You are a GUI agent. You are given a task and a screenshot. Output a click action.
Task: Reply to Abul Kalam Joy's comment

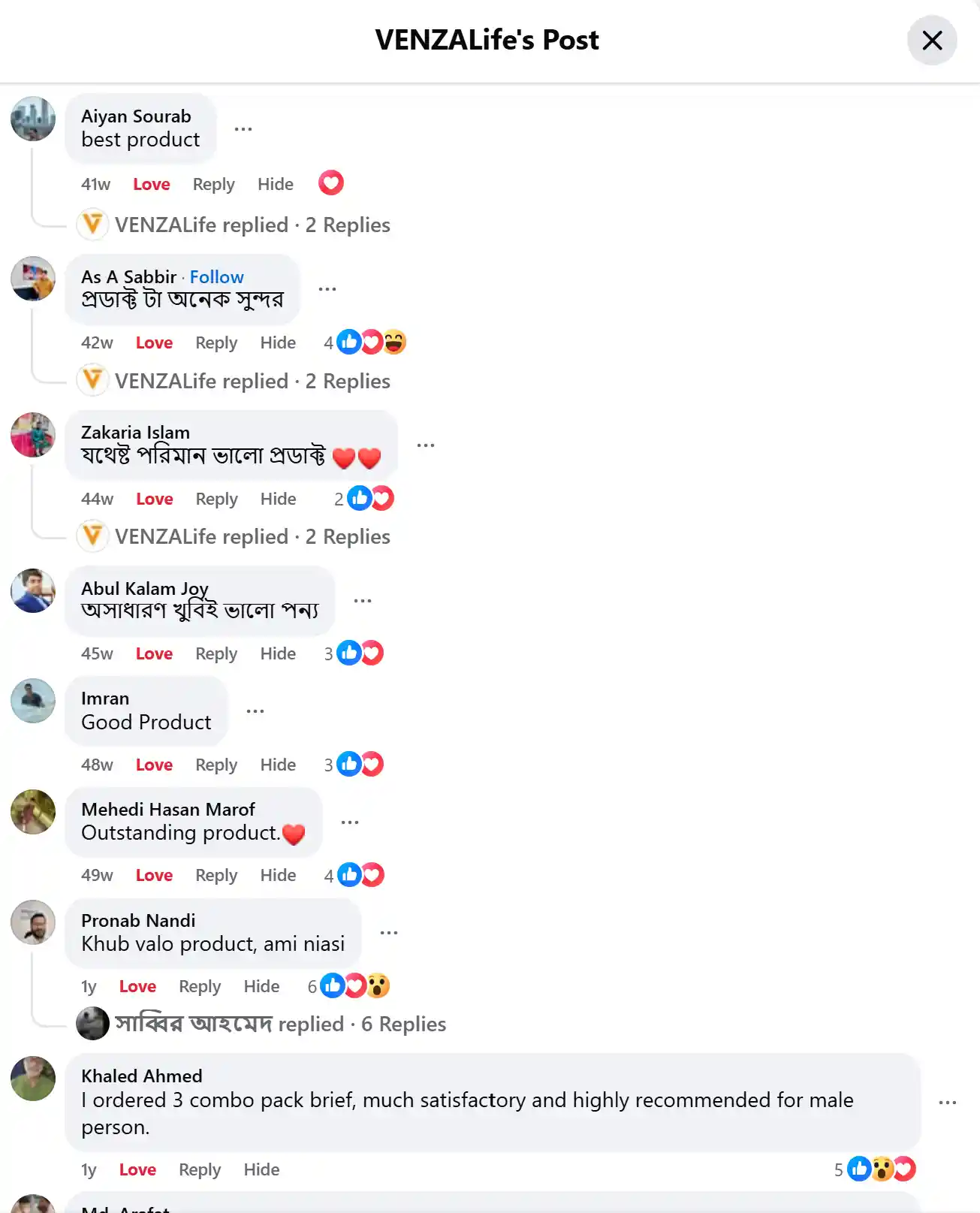(216, 654)
